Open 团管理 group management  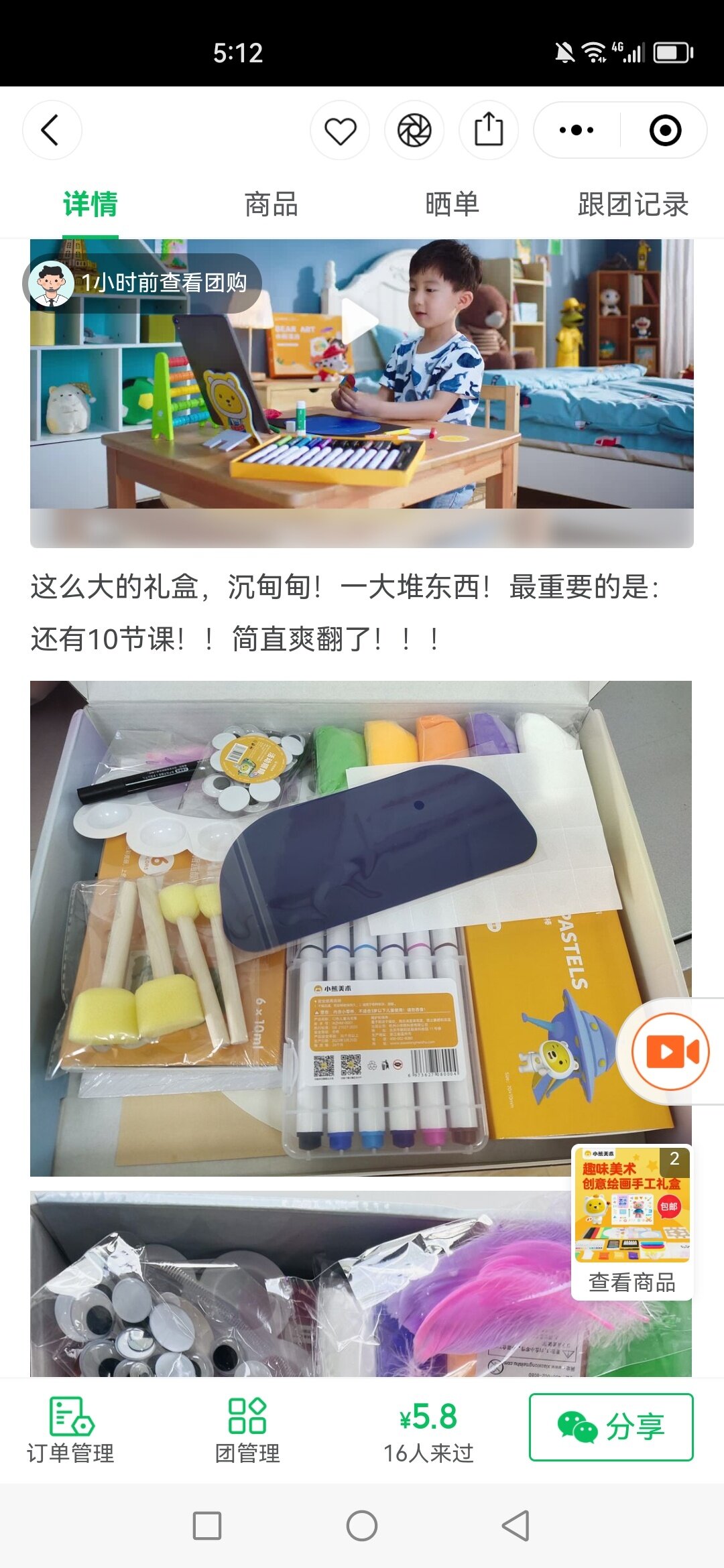tap(247, 1429)
